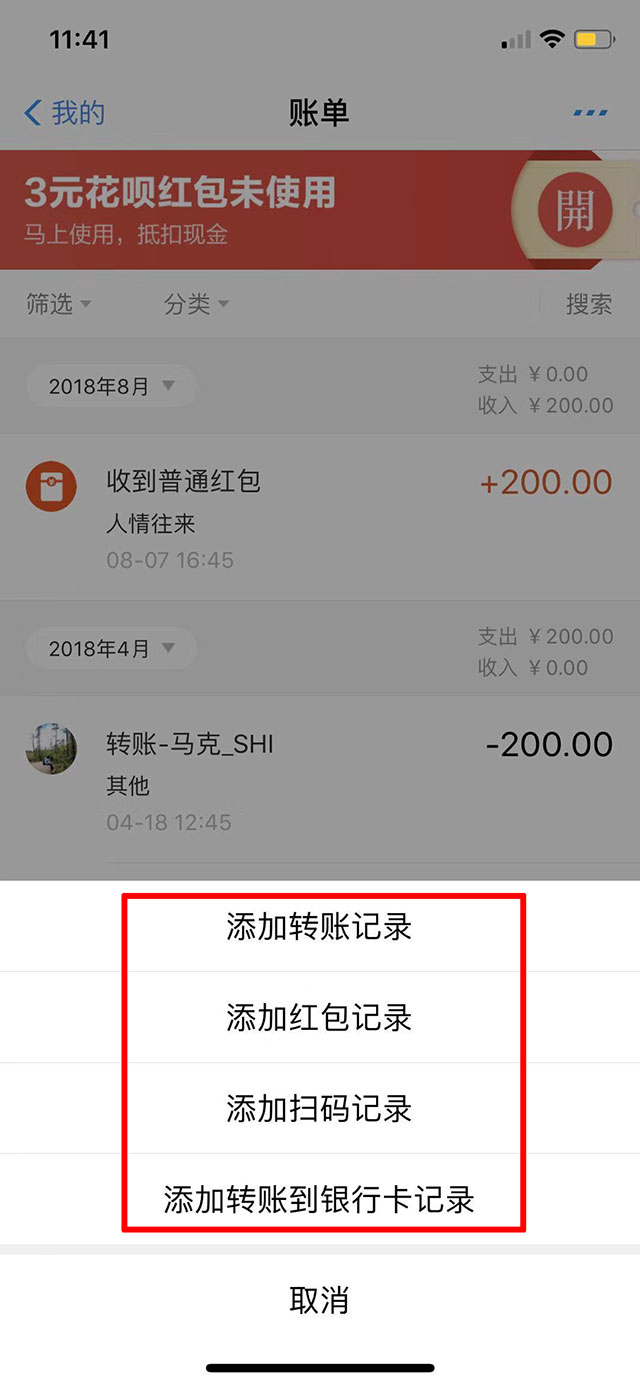Tap 添加扫码记录 option

click(x=319, y=1109)
